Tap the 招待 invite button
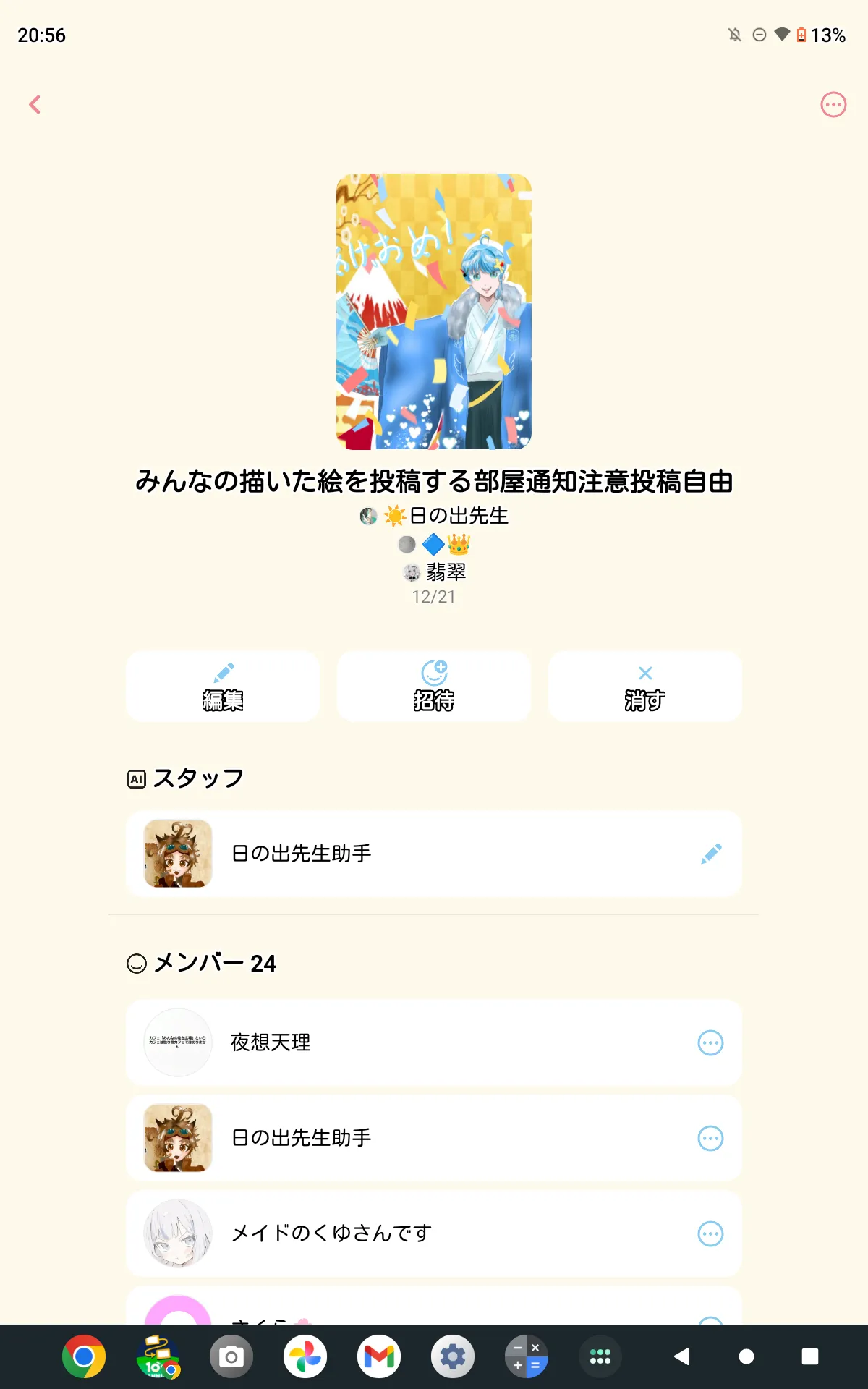This screenshot has height=1389, width=868. tap(434, 686)
